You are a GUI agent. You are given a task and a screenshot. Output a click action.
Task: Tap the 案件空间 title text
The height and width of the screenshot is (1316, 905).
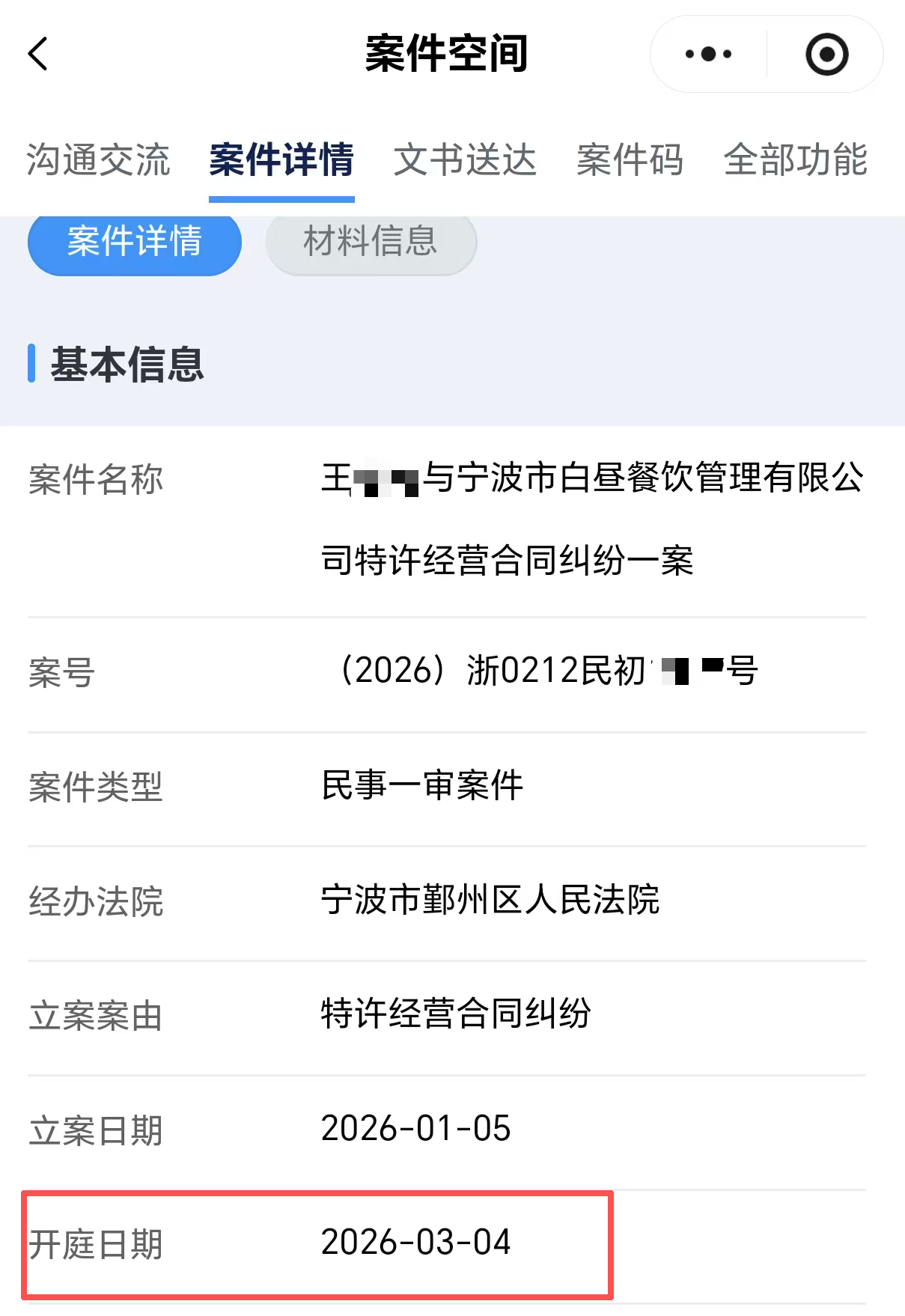point(446,54)
